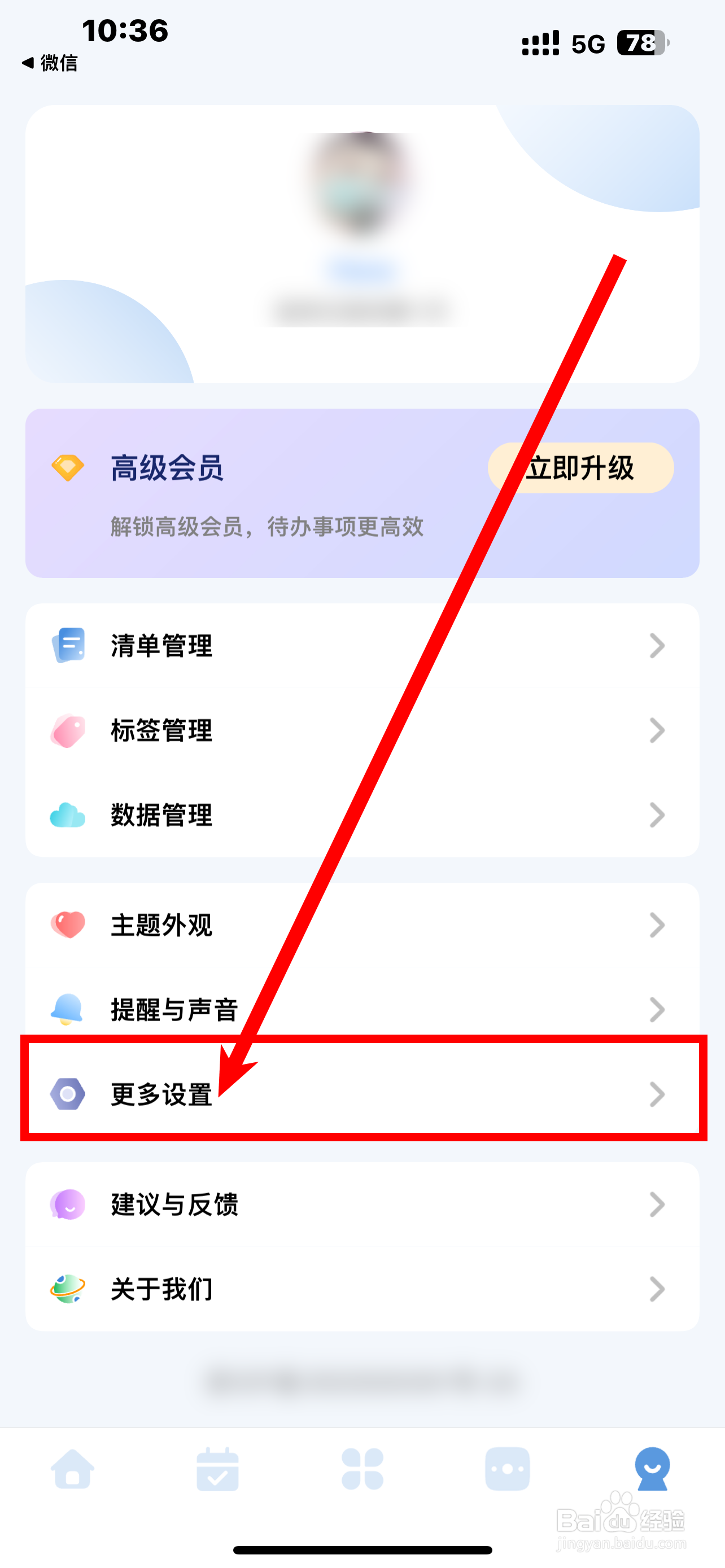The height and width of the screenshot is (1568, 725).
Task: Return to 微信 via top-left back link
Action: tap(50, 63)
